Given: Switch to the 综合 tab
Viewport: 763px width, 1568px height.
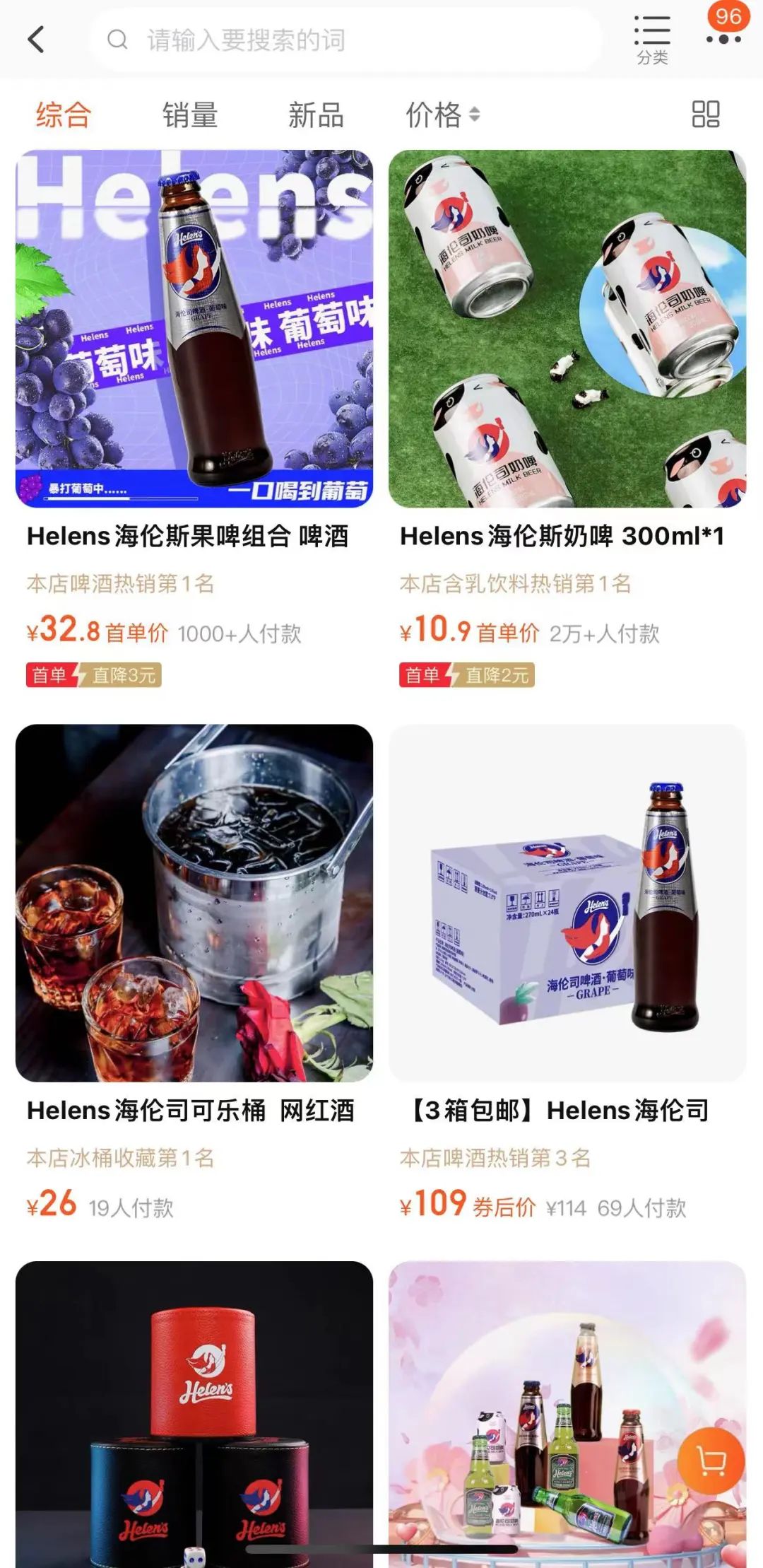Looking at the screenshot, I should pyautogui.click(x=64, y=115).
